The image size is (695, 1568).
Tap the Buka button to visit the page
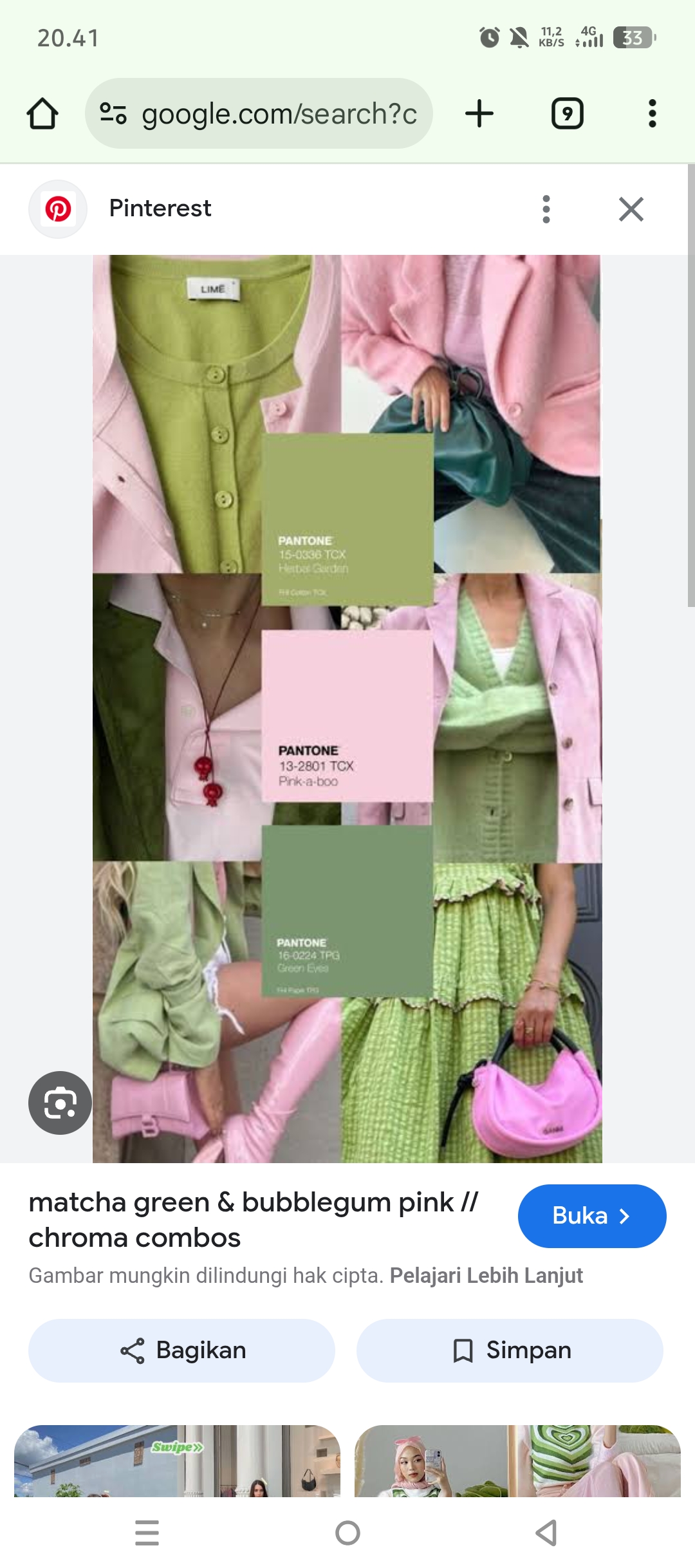(x=591, y=1216)
